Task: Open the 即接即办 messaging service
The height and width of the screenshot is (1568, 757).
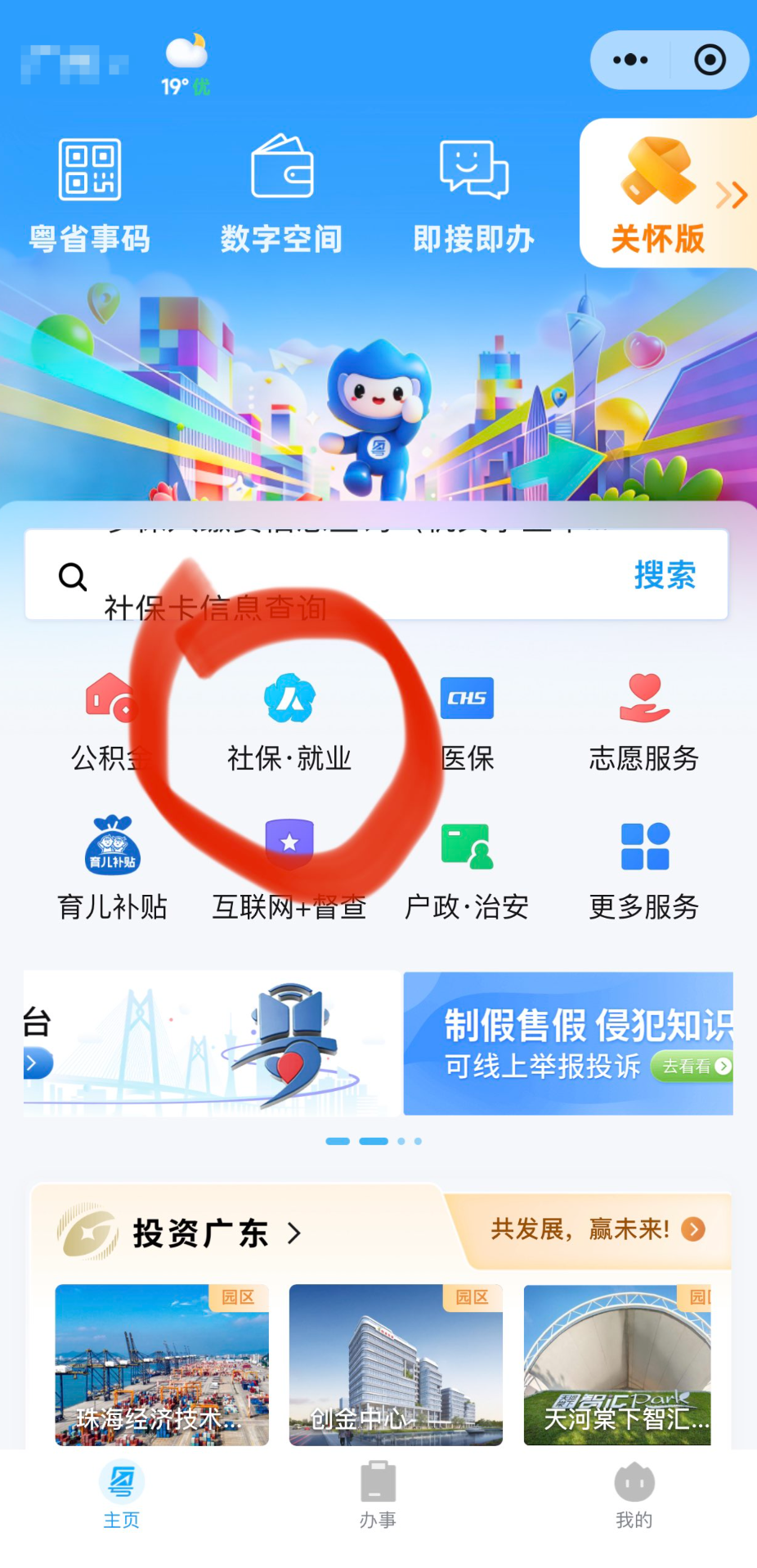Action: pos(474,190)
